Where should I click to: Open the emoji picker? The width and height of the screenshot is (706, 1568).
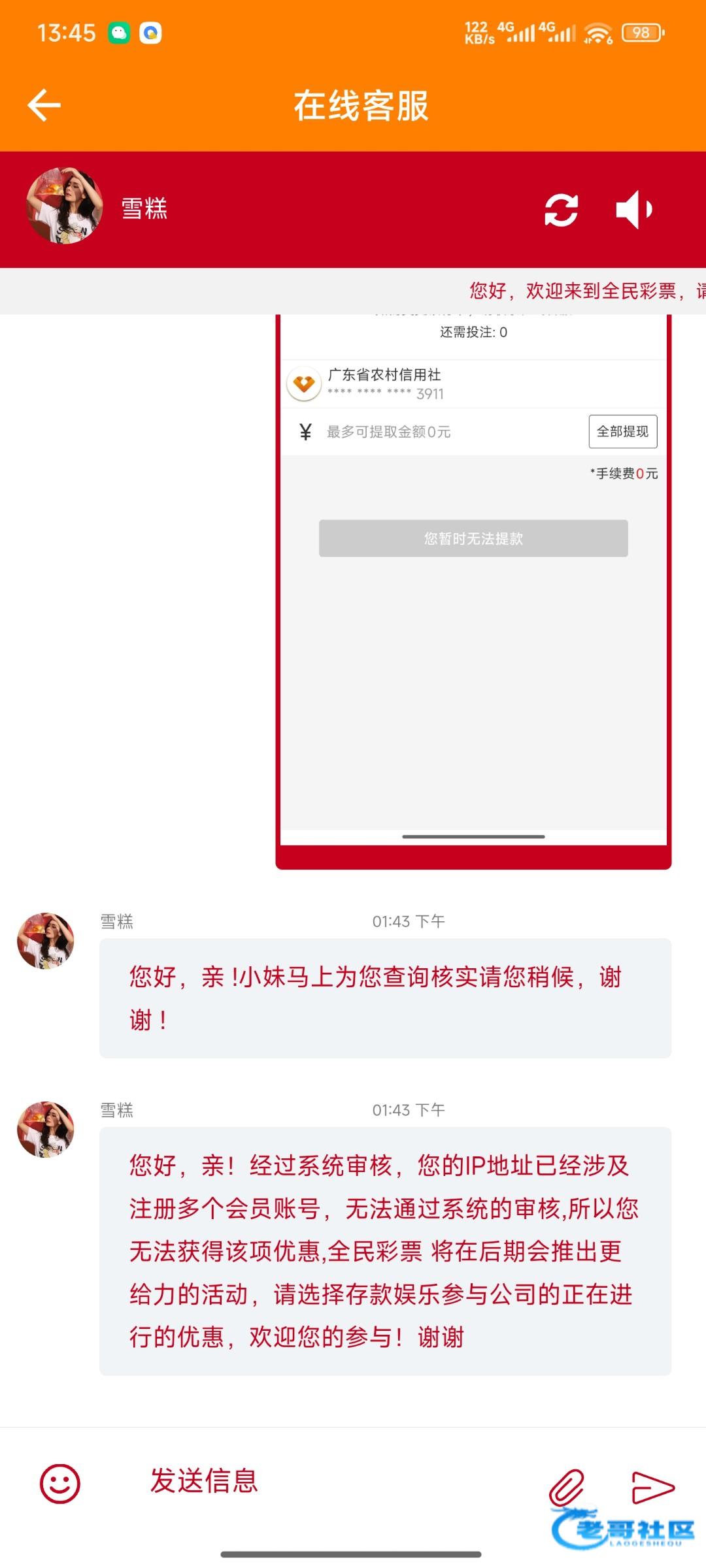60,1484
